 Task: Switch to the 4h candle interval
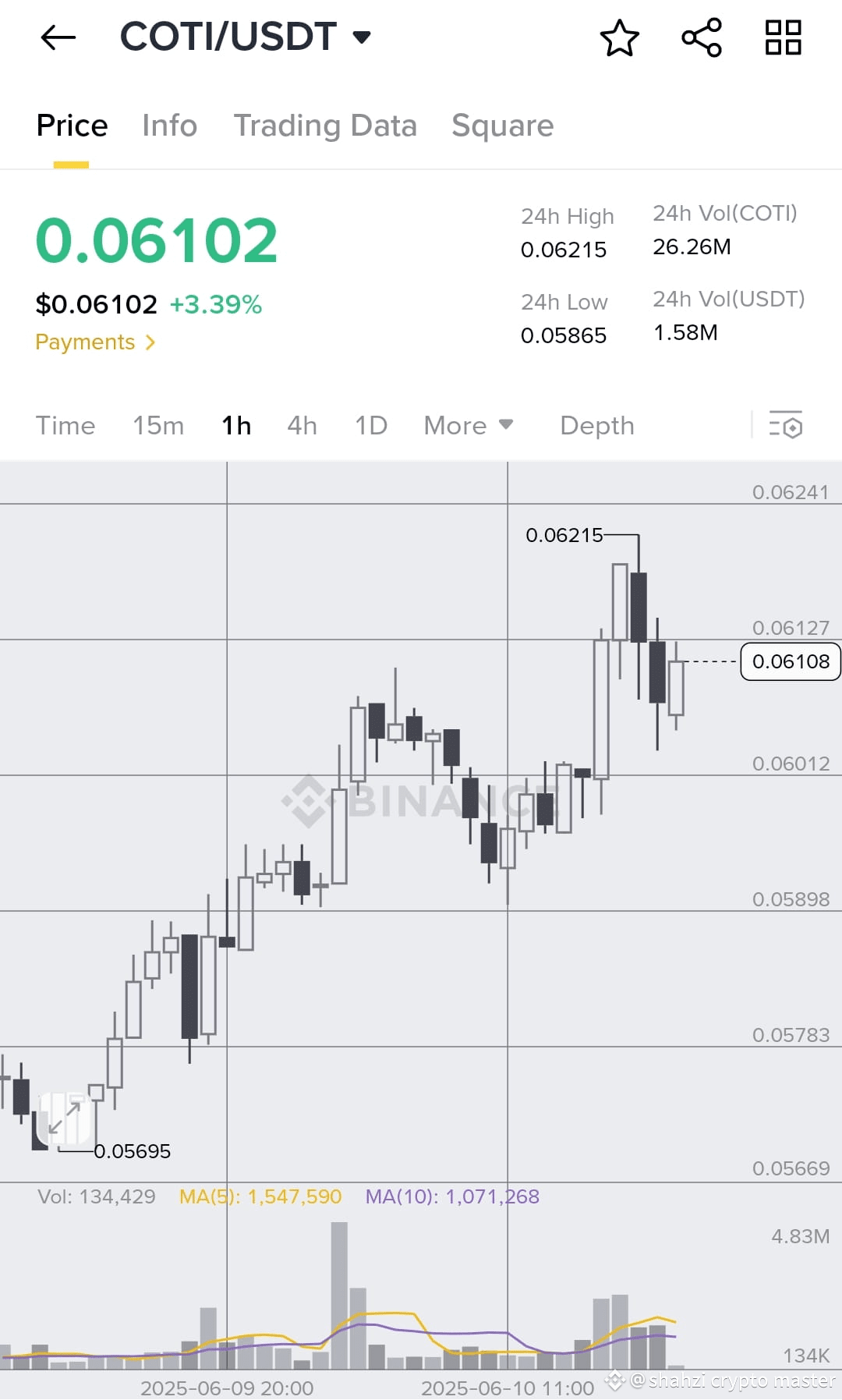tap(301, 425)
